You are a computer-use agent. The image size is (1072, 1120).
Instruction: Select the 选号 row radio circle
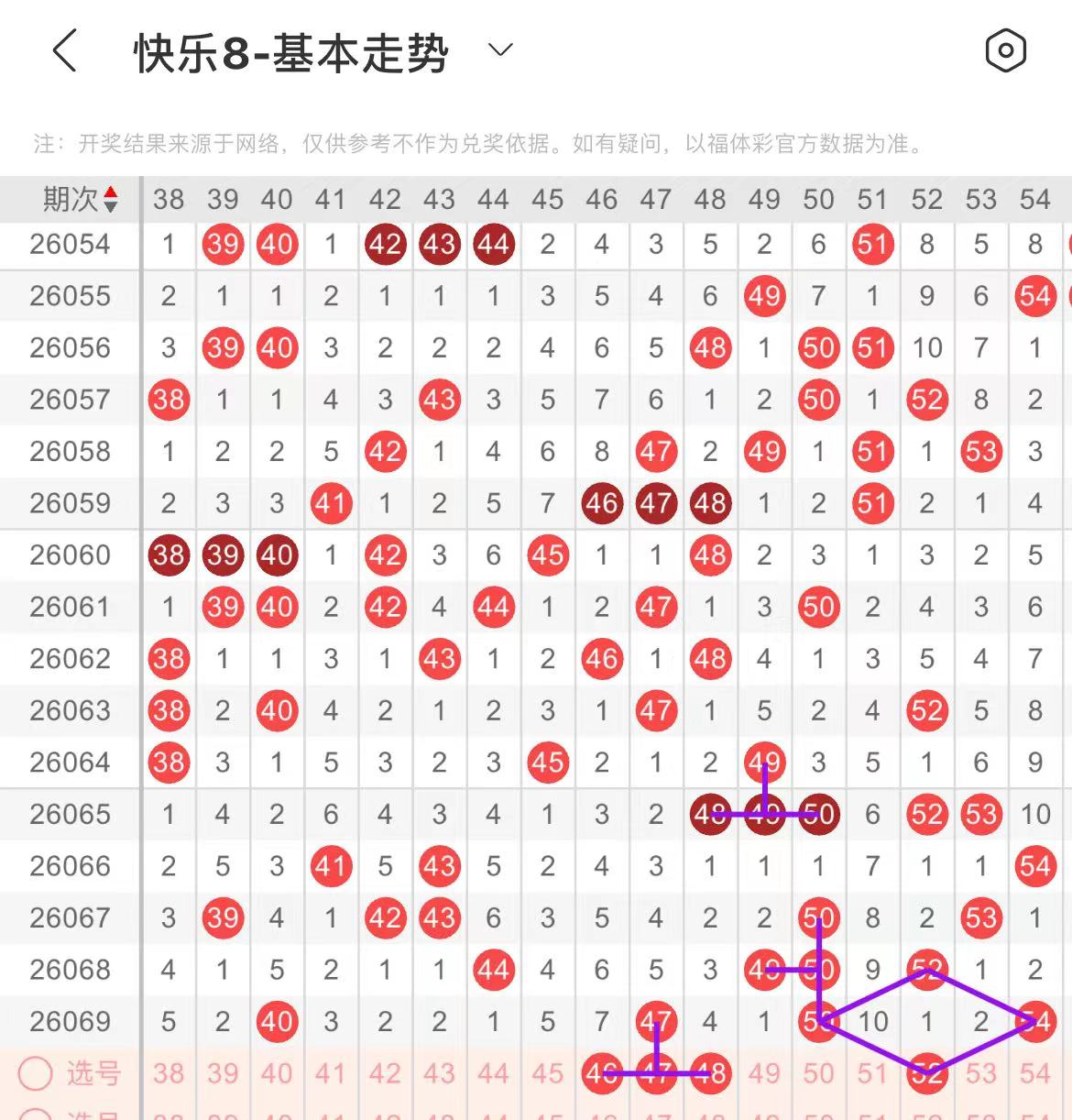[35, 1073]
